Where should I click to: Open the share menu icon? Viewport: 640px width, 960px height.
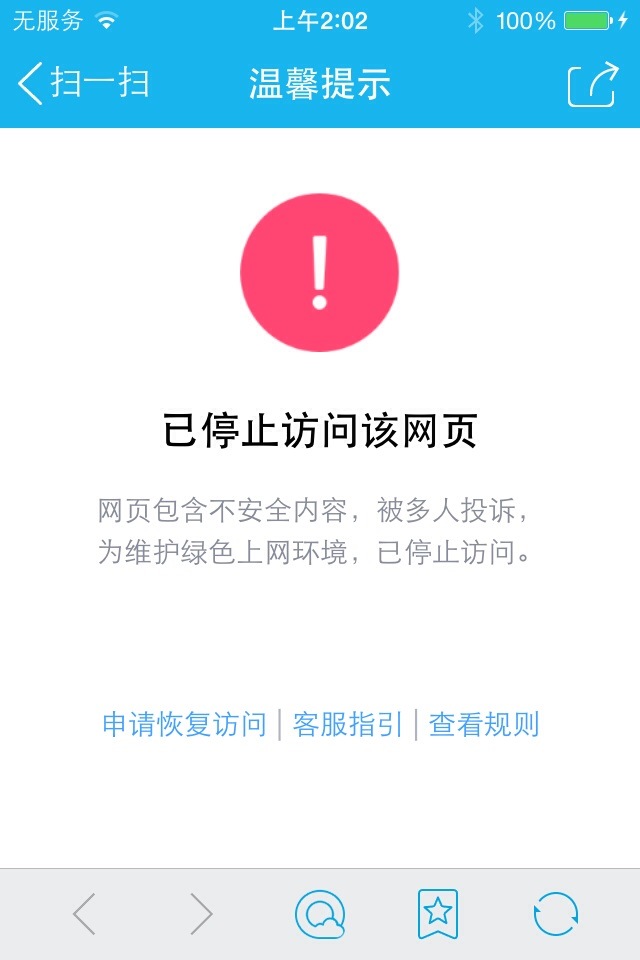click(x=592, y=85)
